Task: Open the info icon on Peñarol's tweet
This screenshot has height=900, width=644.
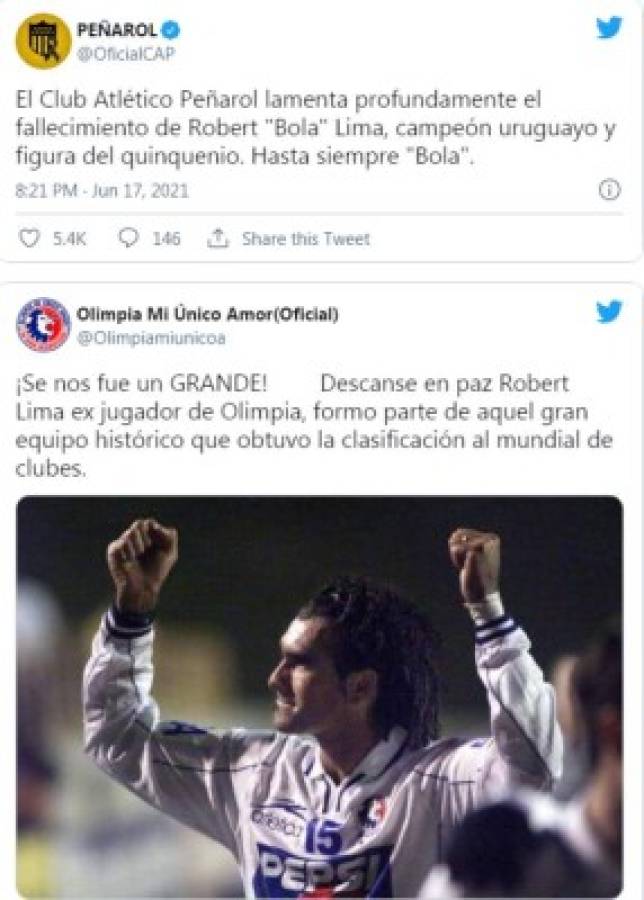Action: (x=609, y=190)
